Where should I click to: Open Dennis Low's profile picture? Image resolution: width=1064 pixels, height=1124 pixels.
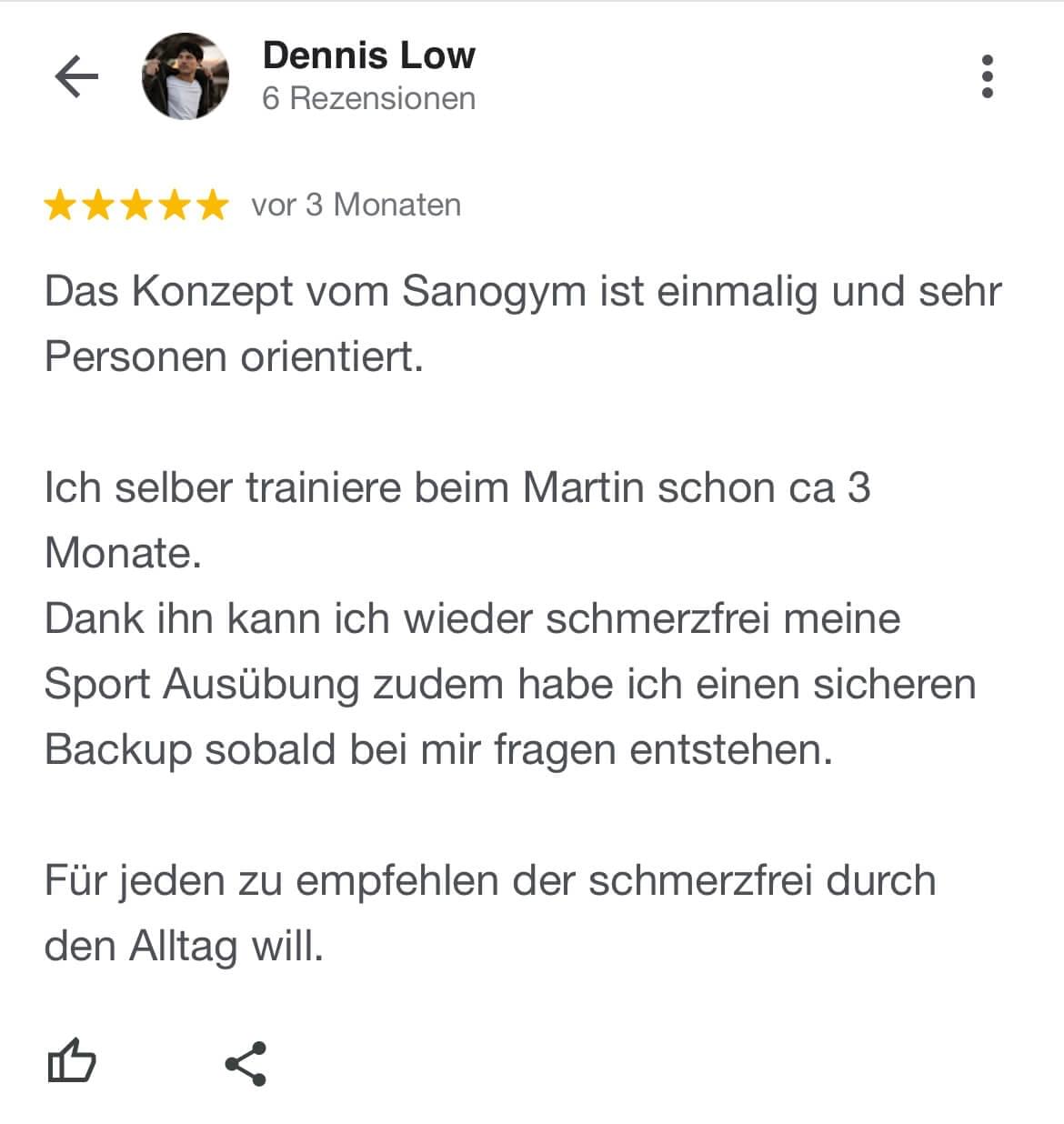coord(186,76)
